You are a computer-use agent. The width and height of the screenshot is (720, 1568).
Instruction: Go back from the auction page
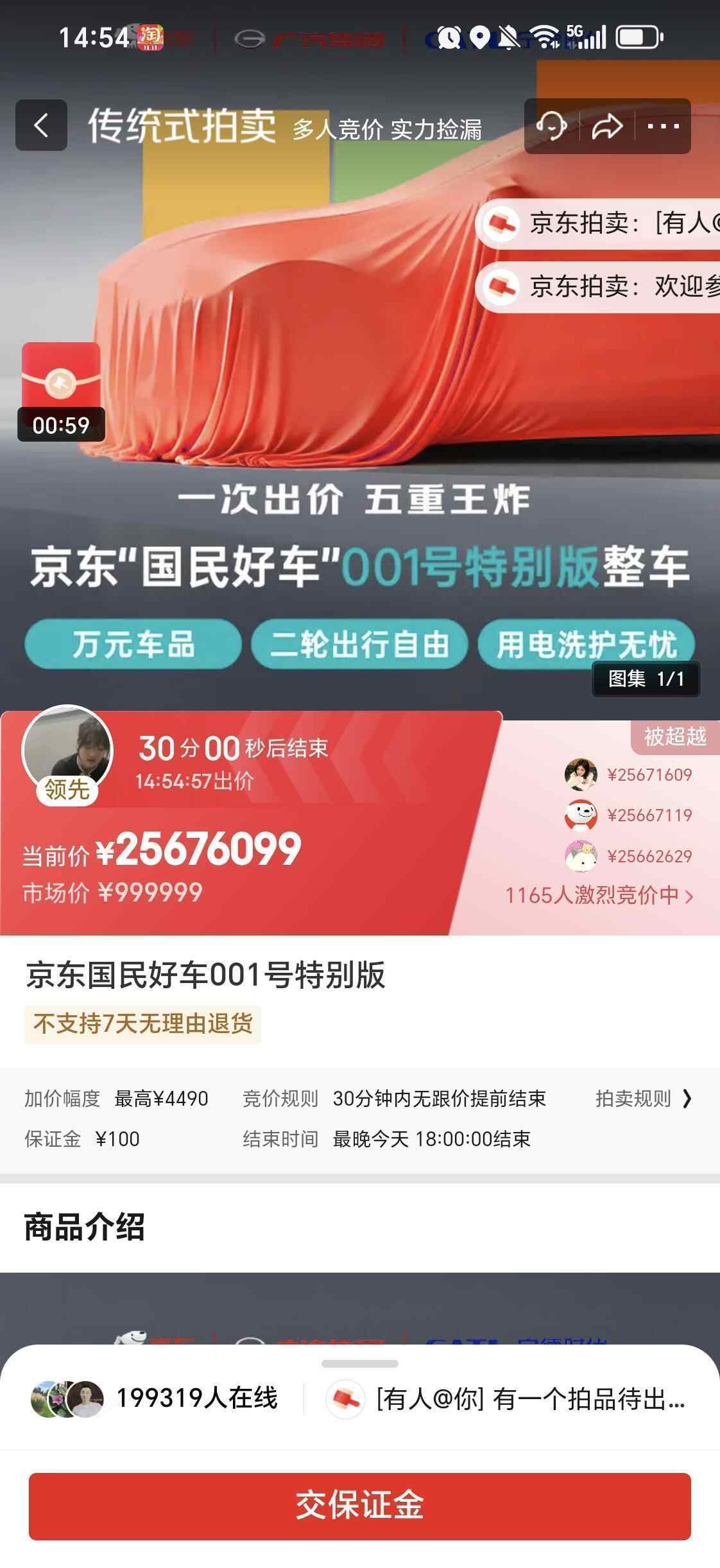pos(41,125)
